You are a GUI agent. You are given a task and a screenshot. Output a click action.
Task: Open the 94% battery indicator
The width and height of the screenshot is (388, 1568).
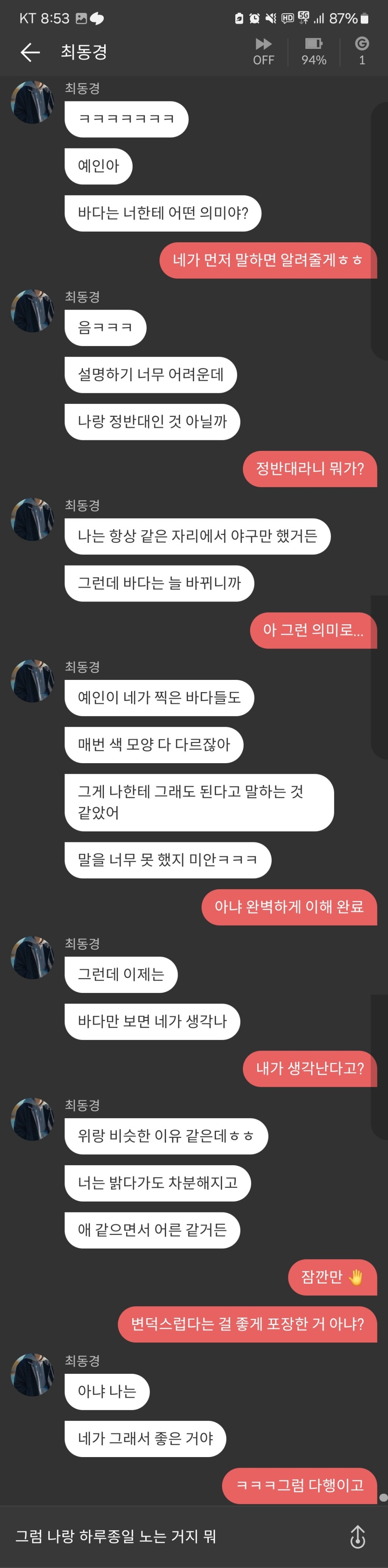(x=314, y=51)
